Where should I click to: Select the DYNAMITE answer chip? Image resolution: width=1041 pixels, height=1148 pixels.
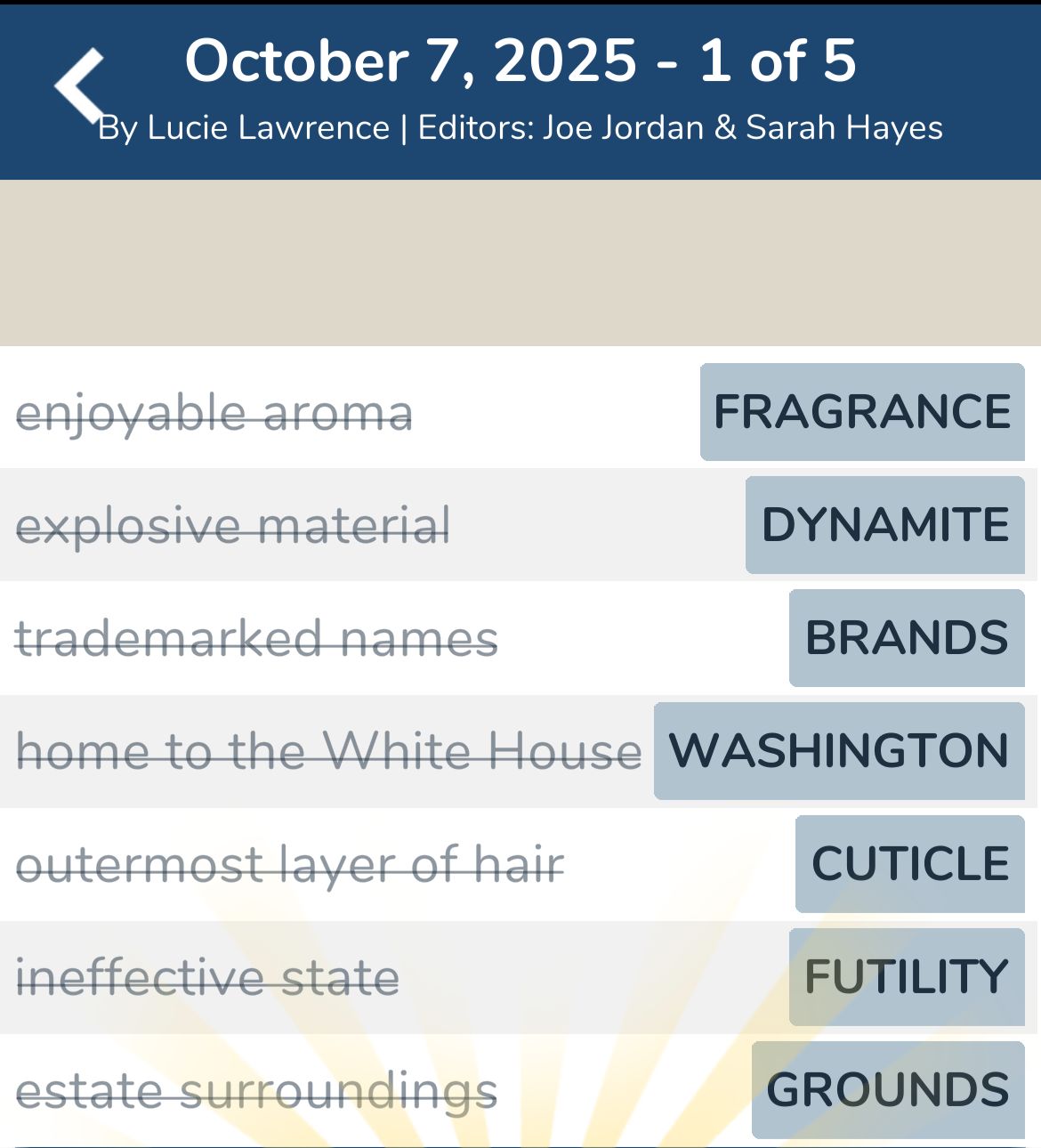(884, 525)
